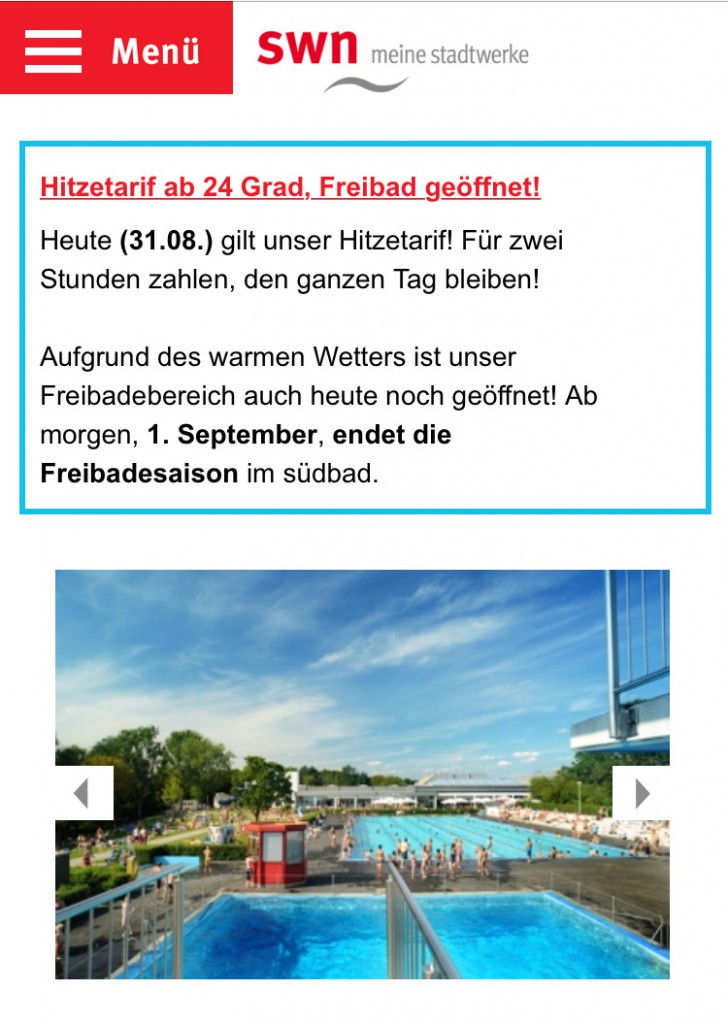Show previous photo in the slideshow
The width and height of the screenshot is (728, 1024).
pyautogui.click(x=83, y=793)
